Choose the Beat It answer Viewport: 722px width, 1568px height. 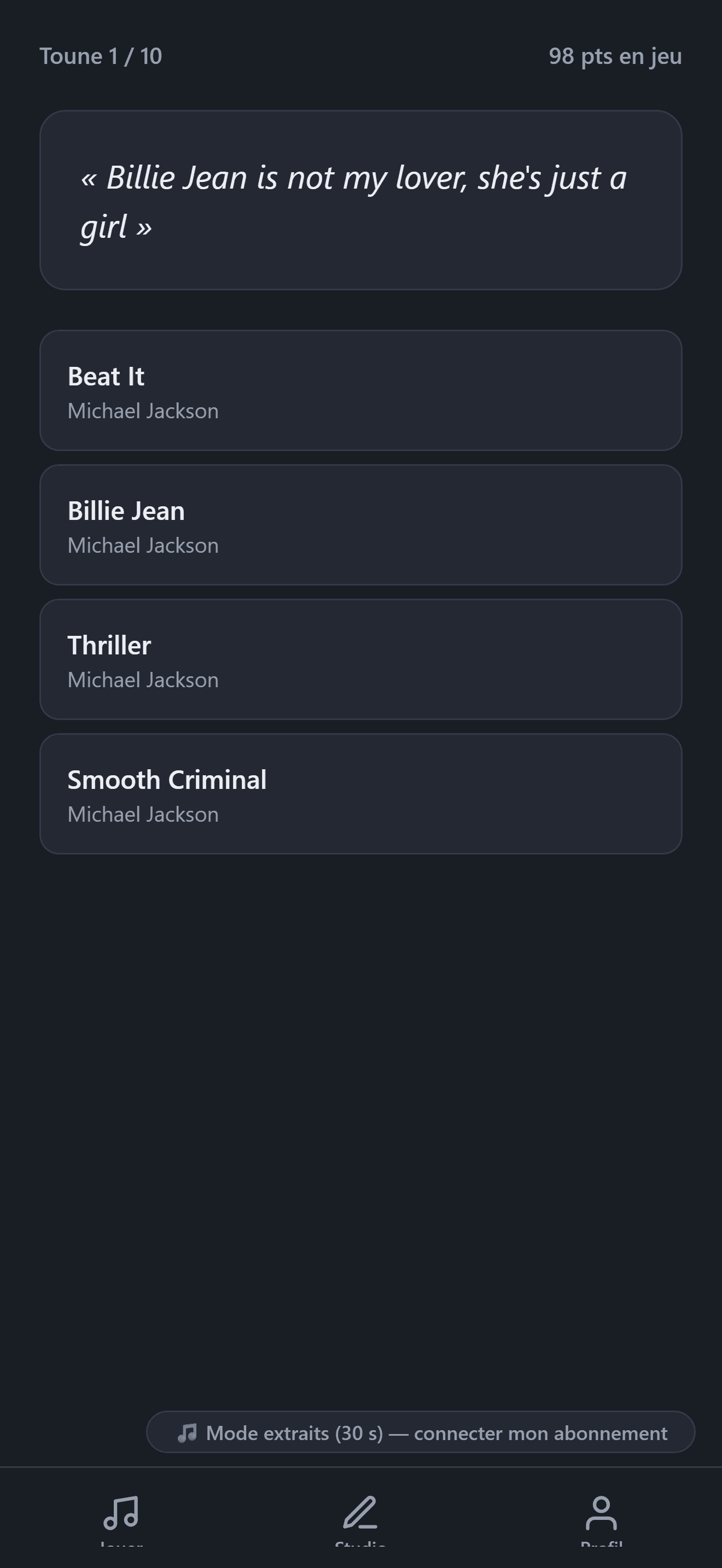click(x=361, y=390)
